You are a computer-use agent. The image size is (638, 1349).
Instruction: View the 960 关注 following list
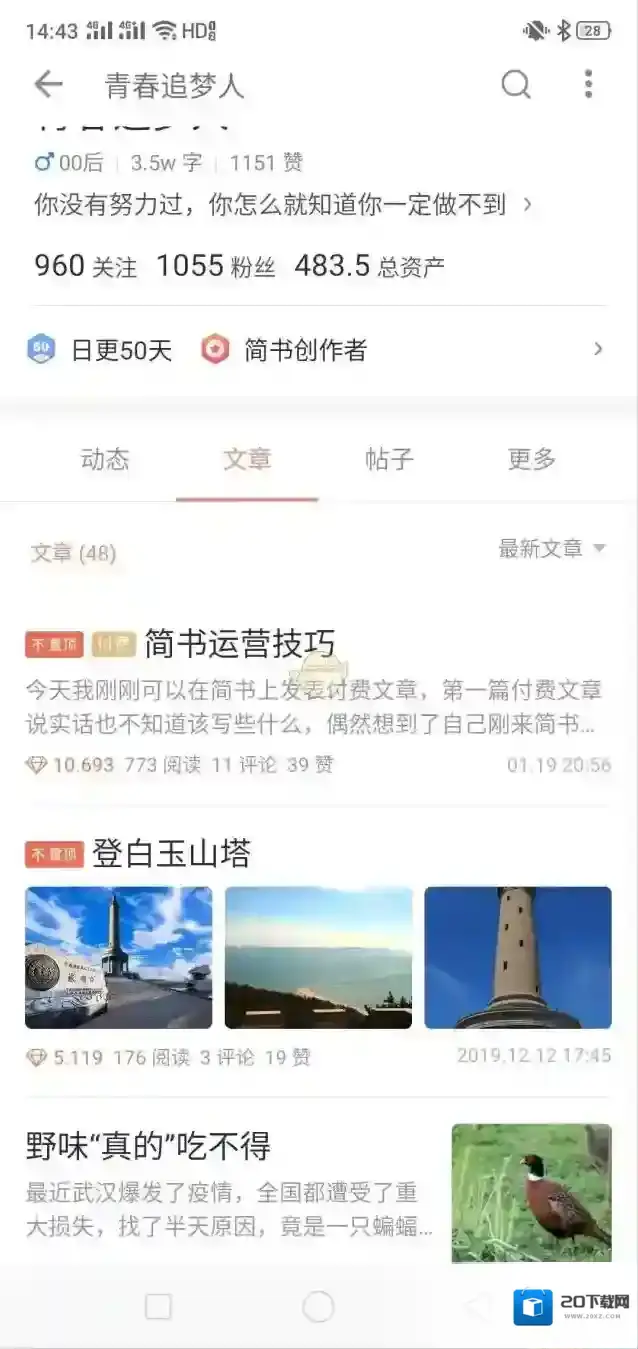(85, 266)
